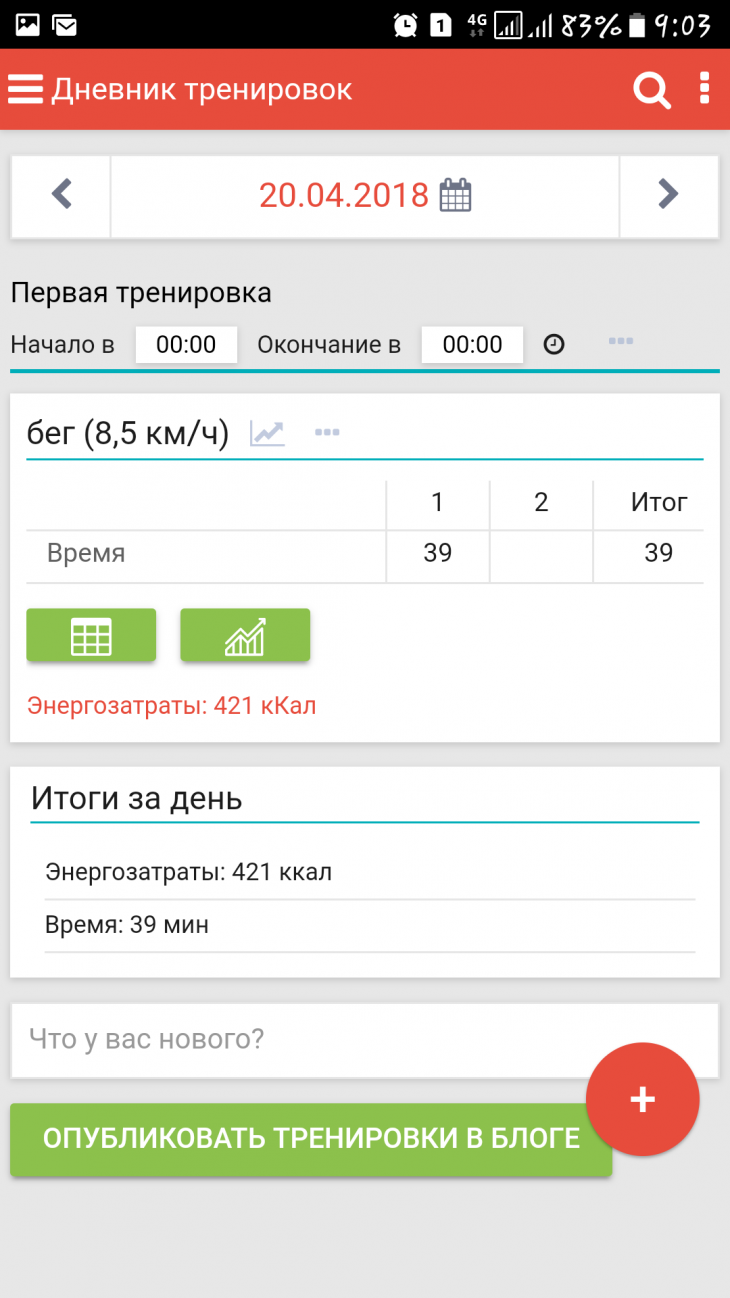Open the three-dot overflow menu

tap(705, 89)
